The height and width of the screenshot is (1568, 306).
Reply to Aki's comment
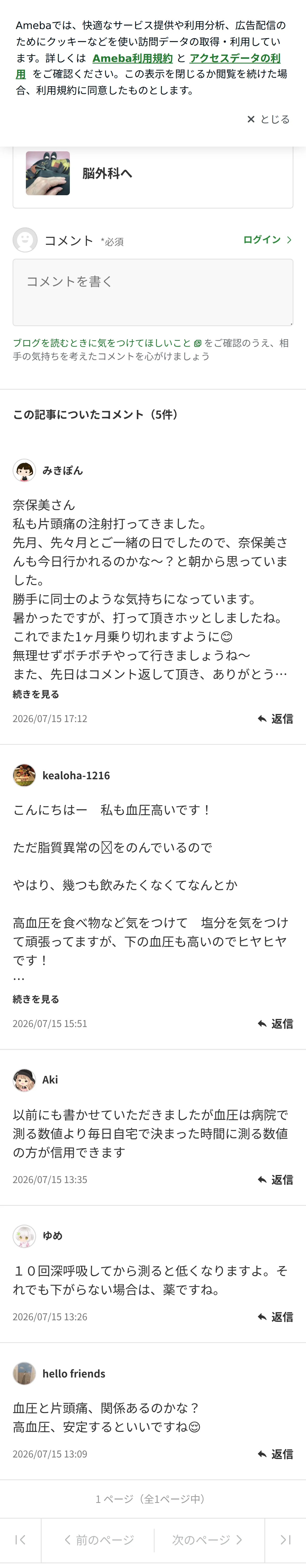point(275,1180)
